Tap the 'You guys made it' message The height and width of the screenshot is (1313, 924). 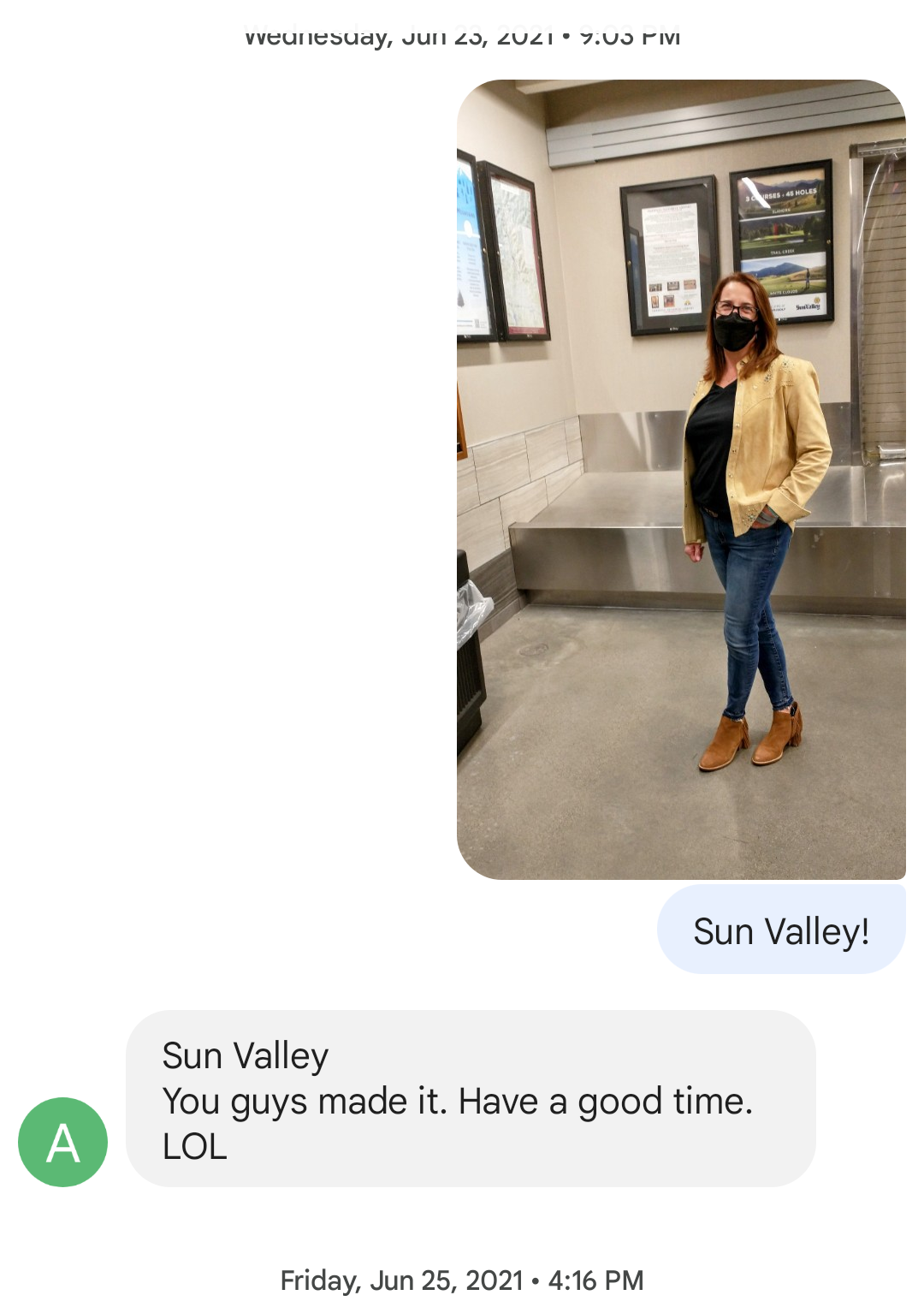click(470, 1099)
